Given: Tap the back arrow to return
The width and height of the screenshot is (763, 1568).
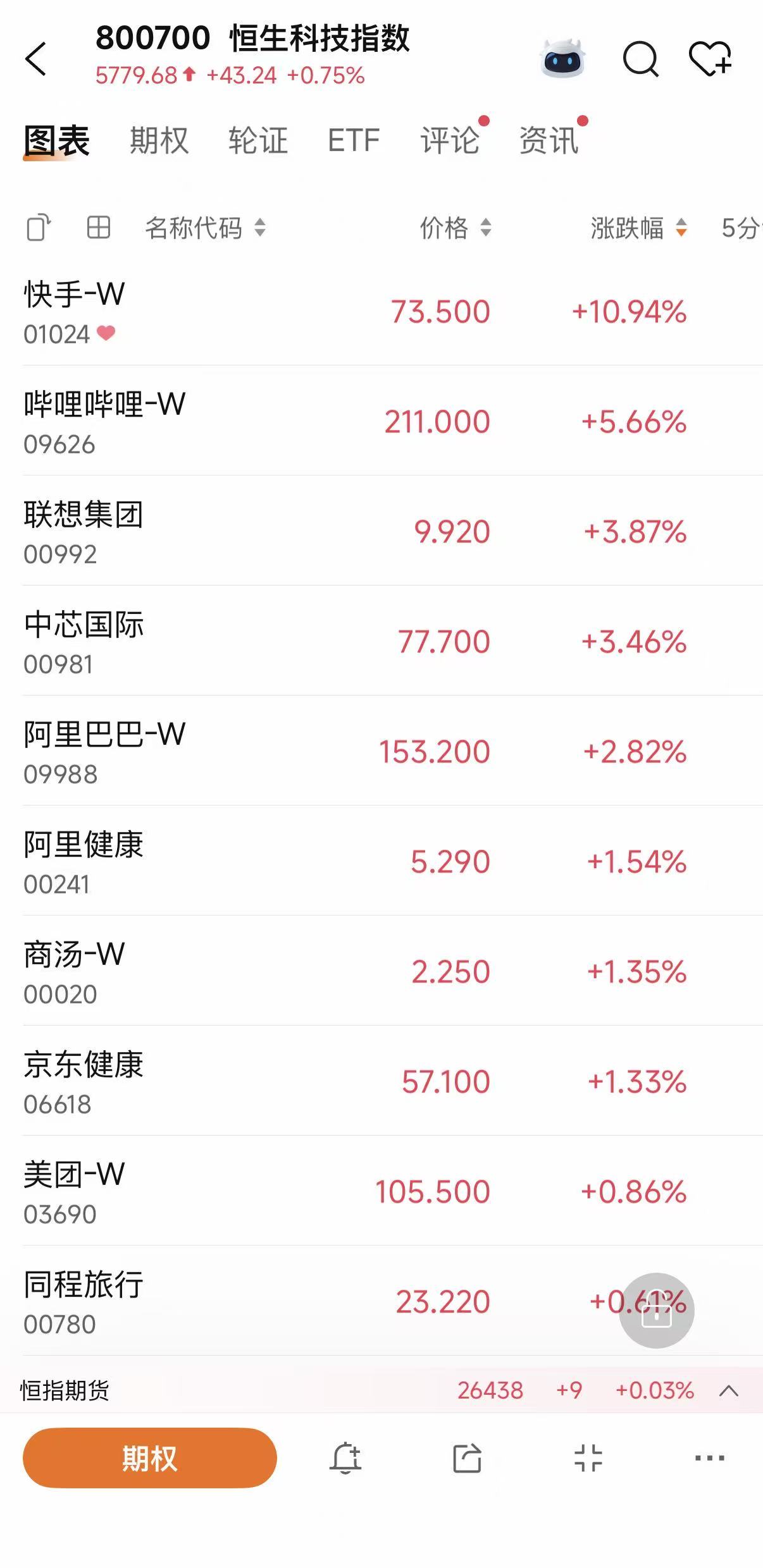Looking at the screenshot, I should tap(36, 58).
